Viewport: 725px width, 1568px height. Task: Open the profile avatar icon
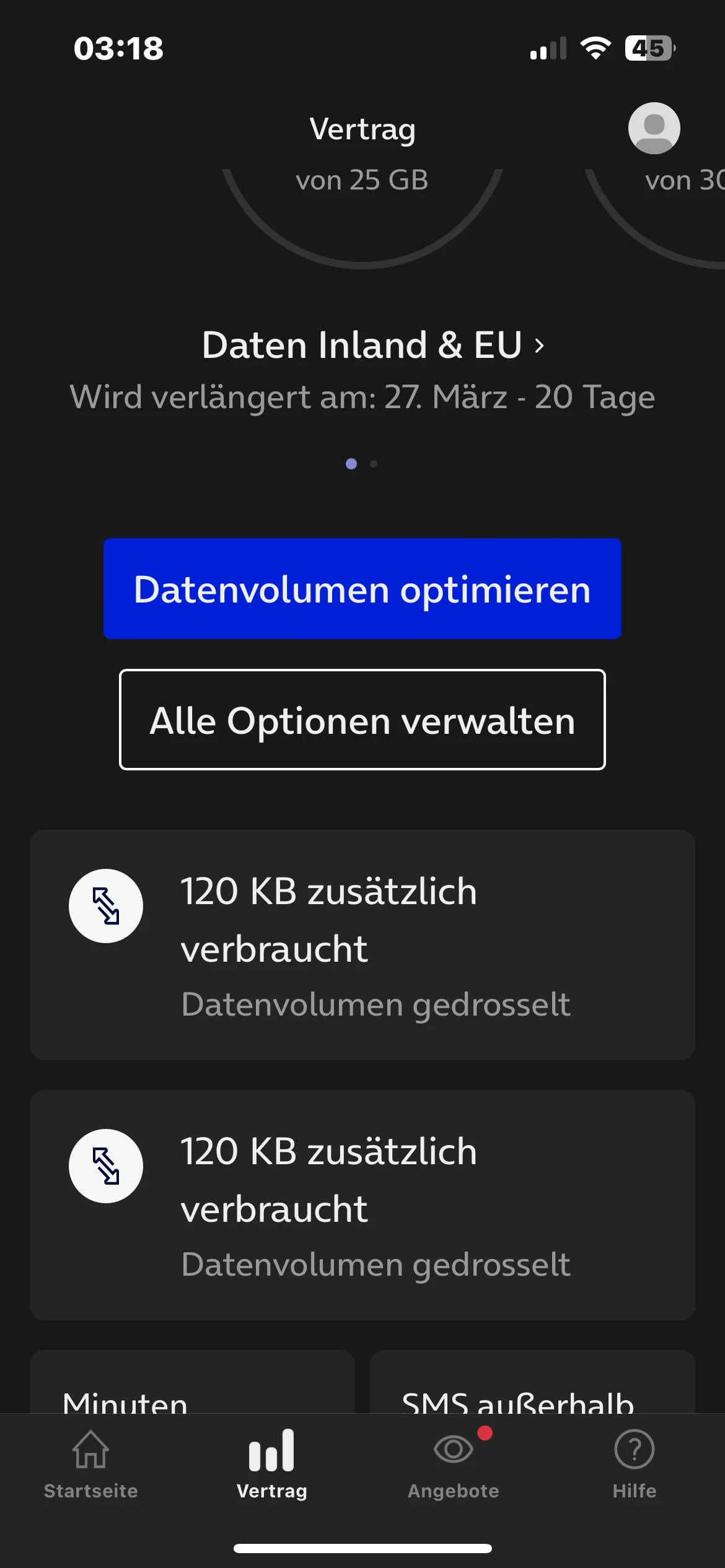tap(654, 128)
